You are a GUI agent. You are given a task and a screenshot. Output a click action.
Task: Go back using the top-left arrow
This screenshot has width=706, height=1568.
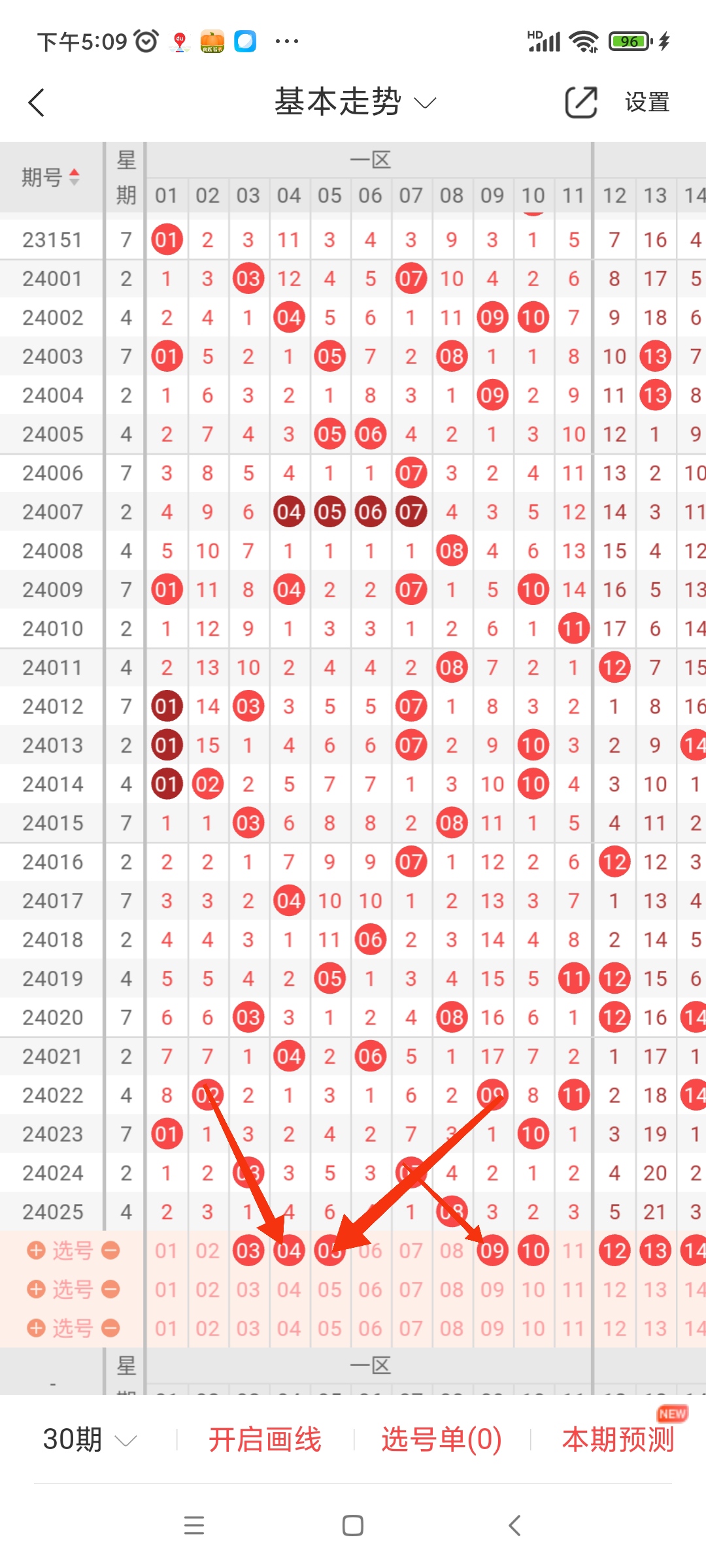37,103
